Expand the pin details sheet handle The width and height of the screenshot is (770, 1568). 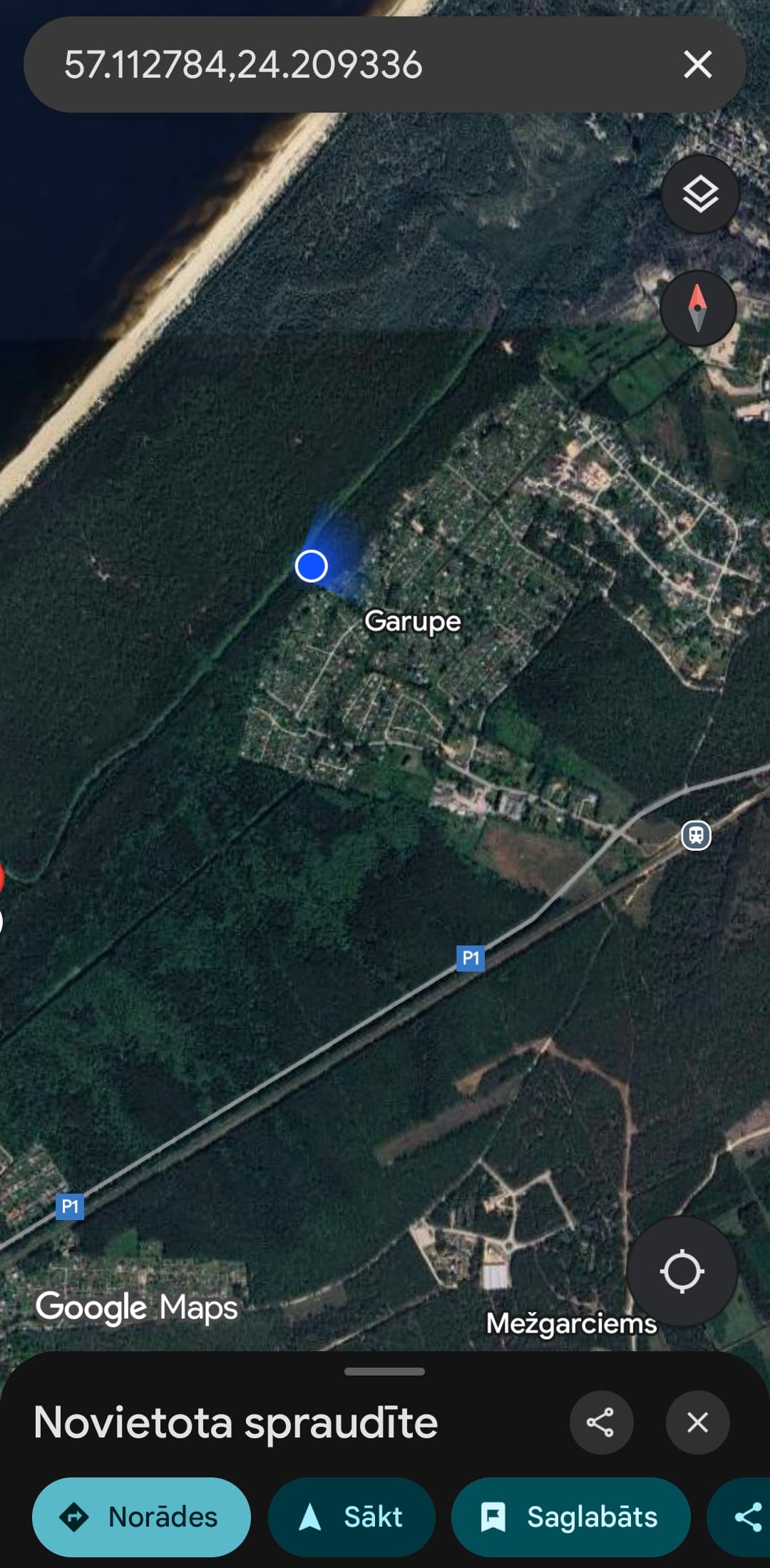[x=384, y=1371]
